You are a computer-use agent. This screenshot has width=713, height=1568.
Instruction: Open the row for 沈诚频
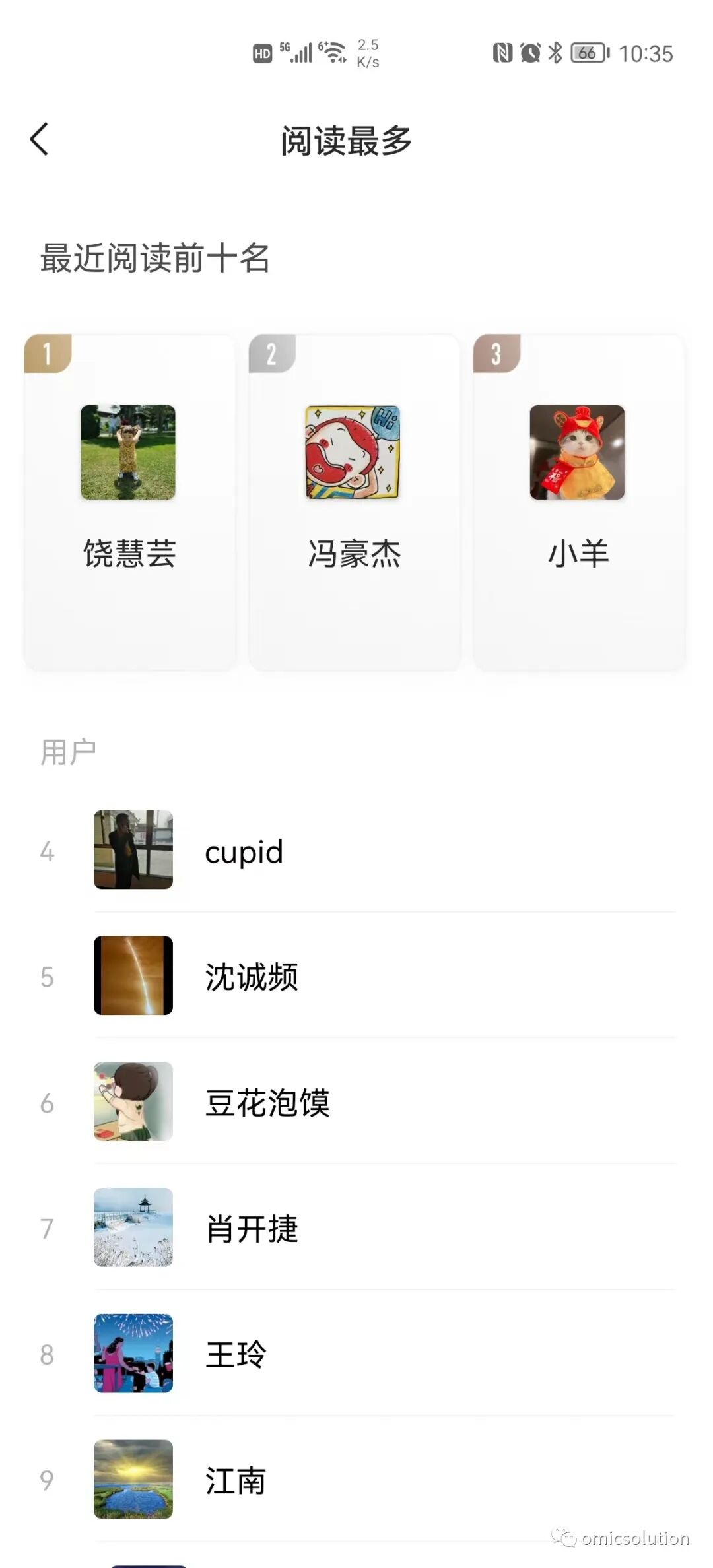(x=356, y=975)
